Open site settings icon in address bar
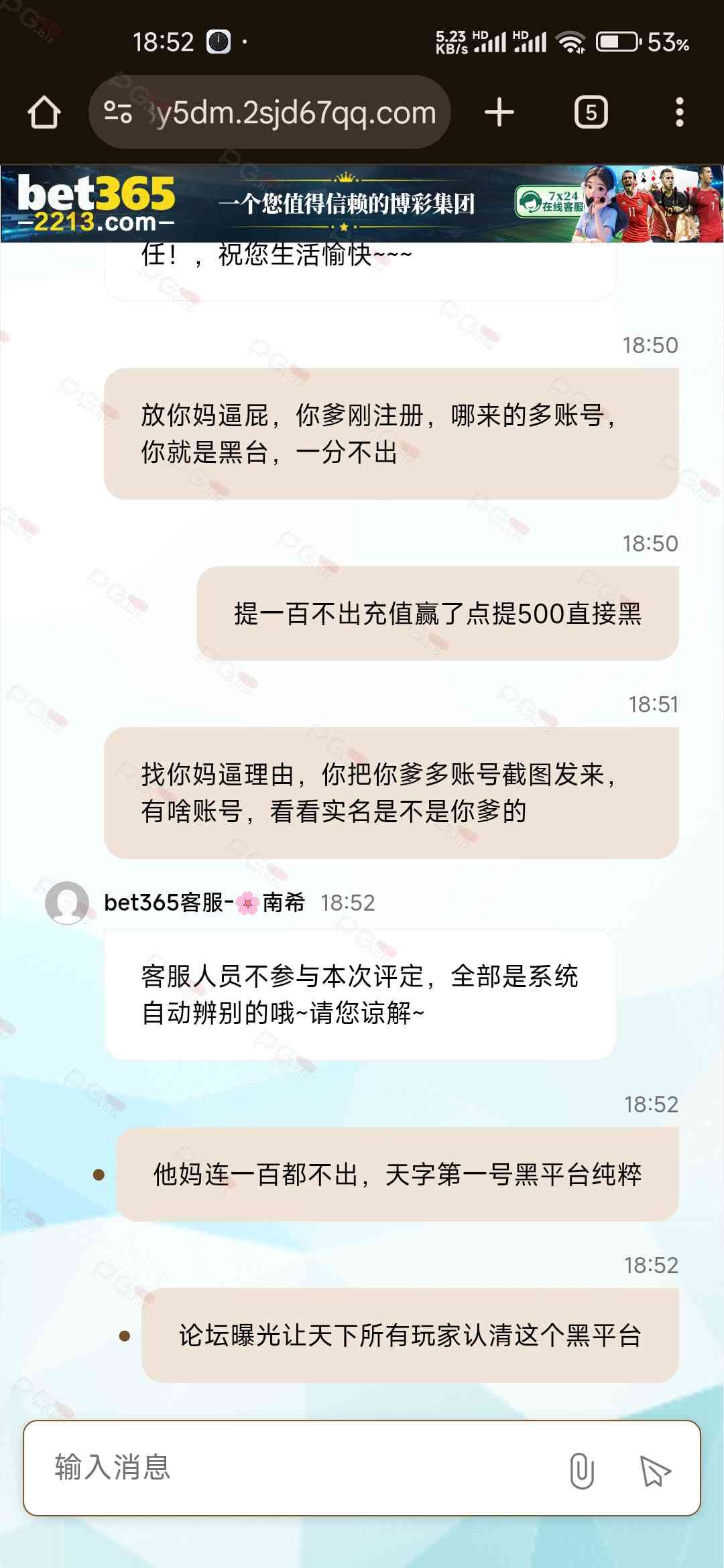724x1568 pixels. coord(118,112)
